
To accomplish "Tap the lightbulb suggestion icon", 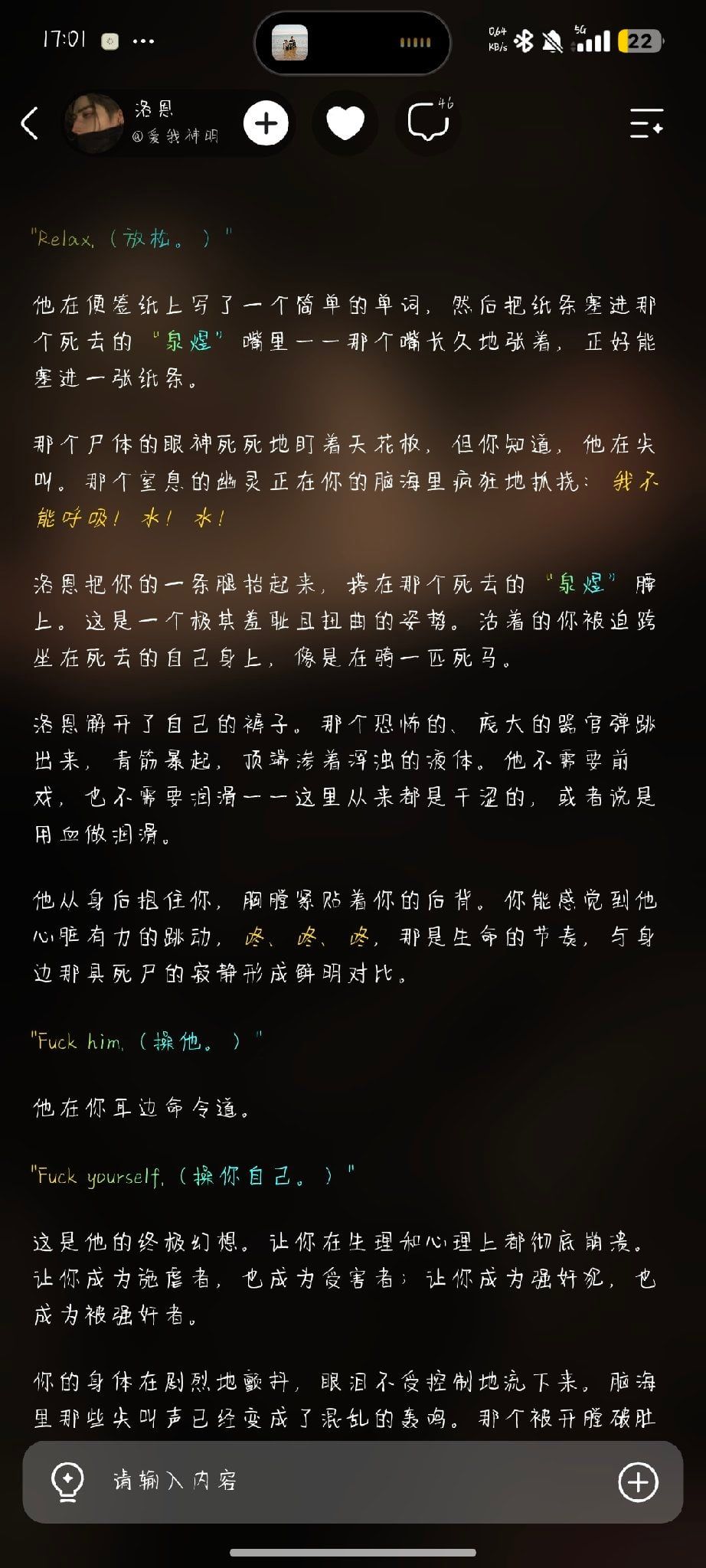I will [67, 1481].
